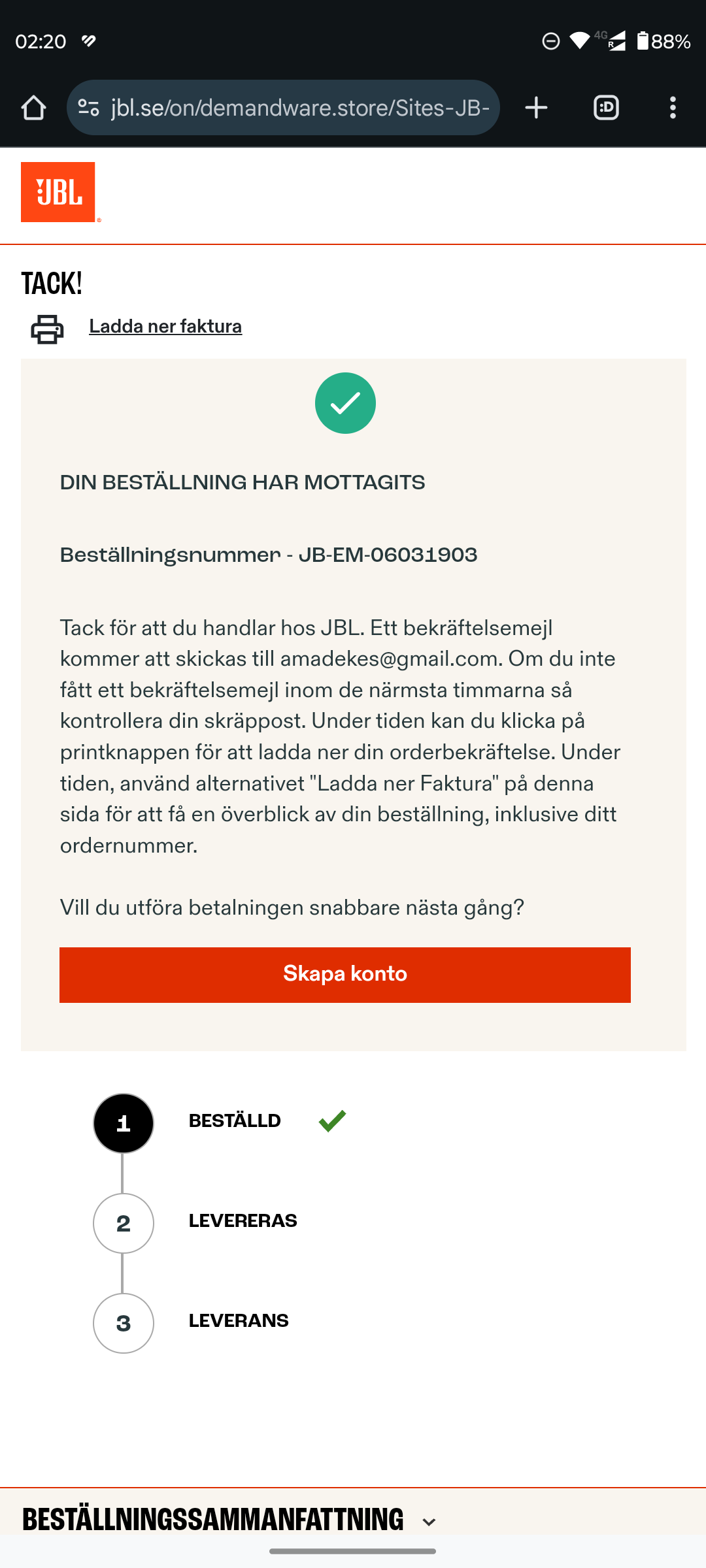Open the browser overflow menu
The image size is (706, 1568).
[x=673, y=108]
